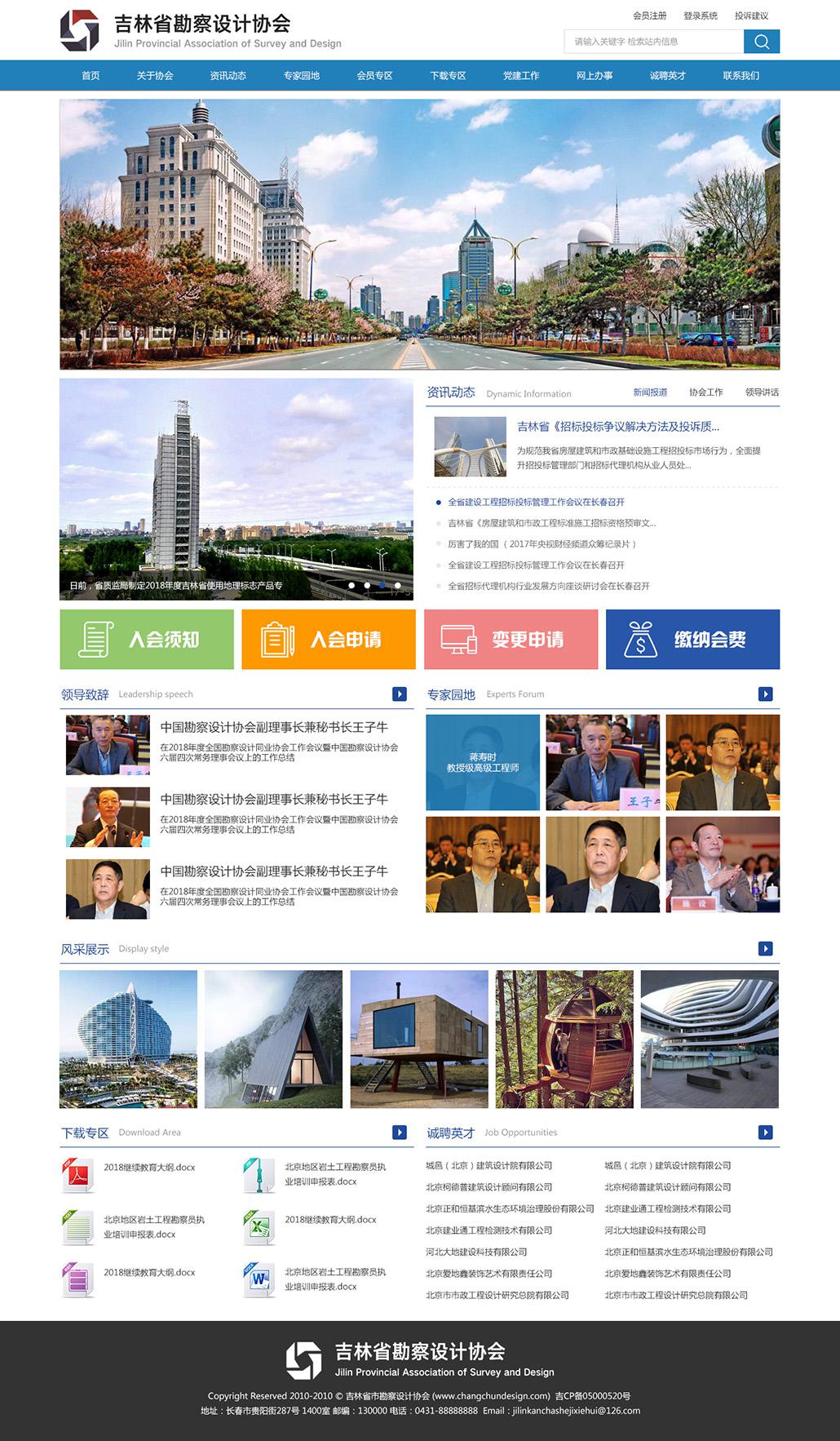Open the 诚聘英才 section arrow
The image size is (840, 1441).
[765, 1133]
